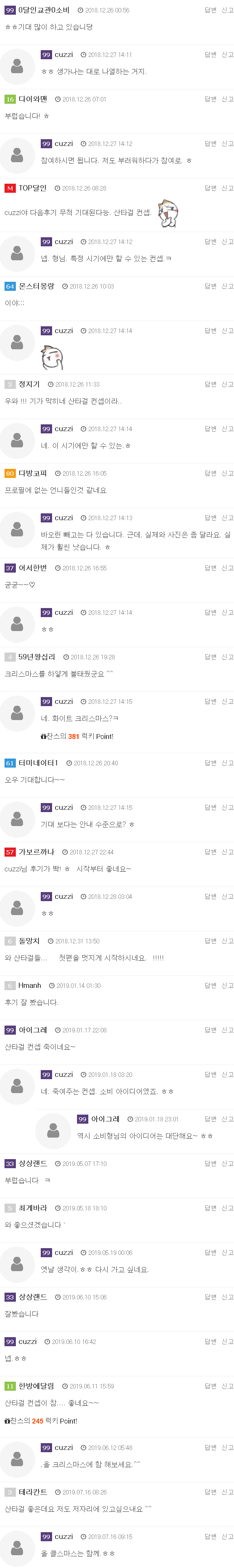The width and height of the screenshot is (234, 1568).
Task: Report 다이와맨's comment
Action: 227,99
